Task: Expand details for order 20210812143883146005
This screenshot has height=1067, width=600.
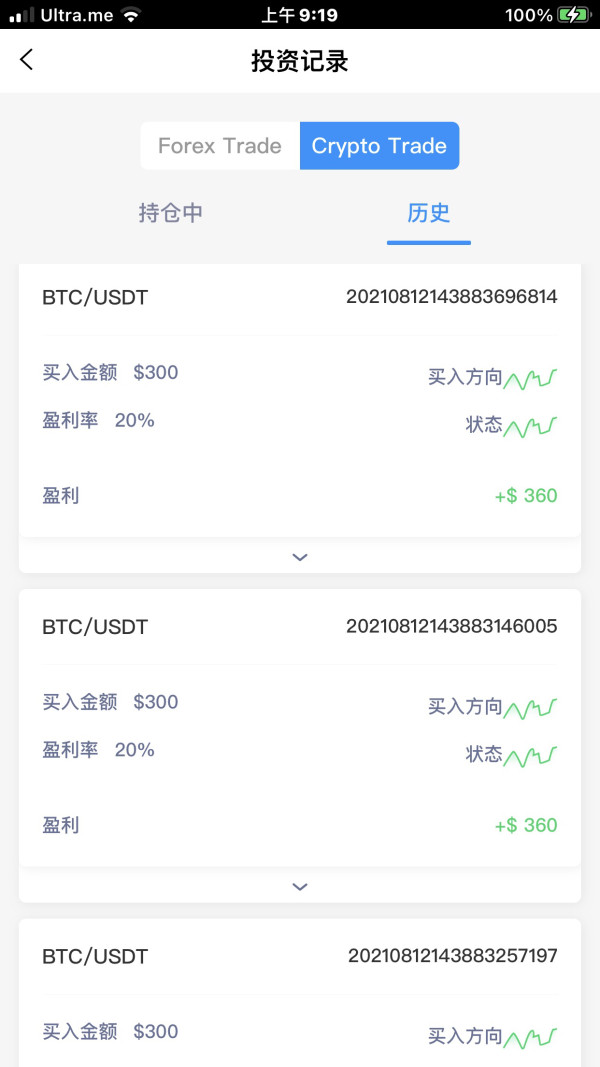Action: (x=300, y=886)
